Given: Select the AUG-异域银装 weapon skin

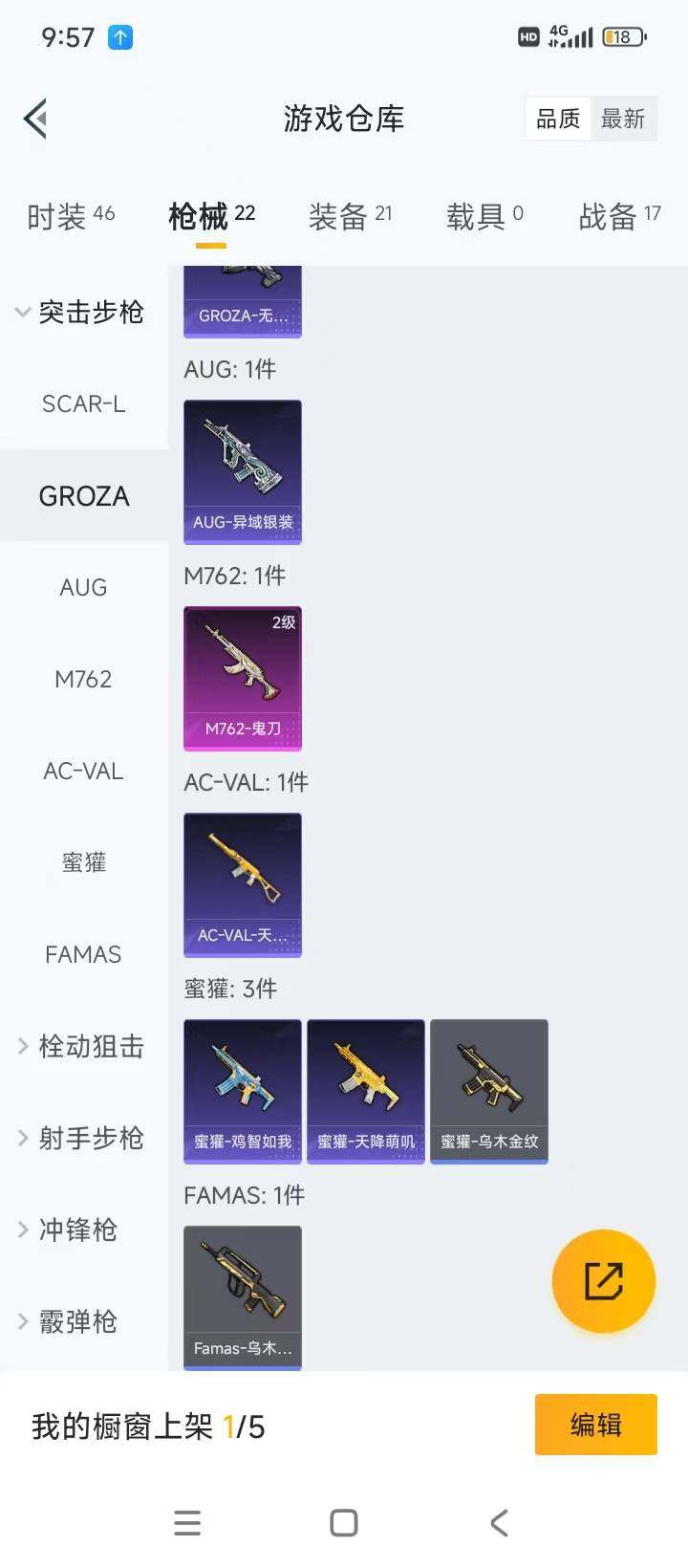Looking at the screenshot, I should pos(242,471).
